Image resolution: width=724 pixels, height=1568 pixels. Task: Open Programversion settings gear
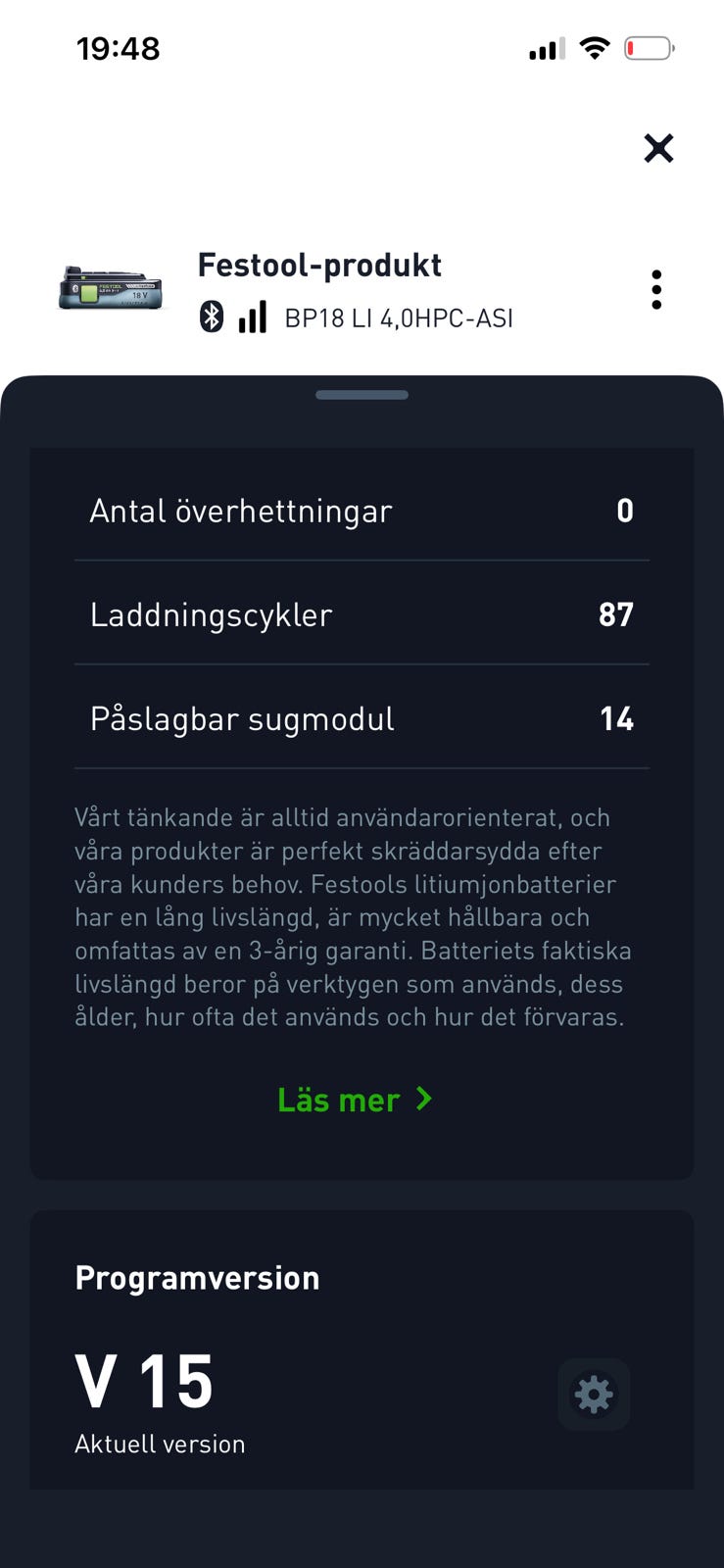click(594, 1394)
